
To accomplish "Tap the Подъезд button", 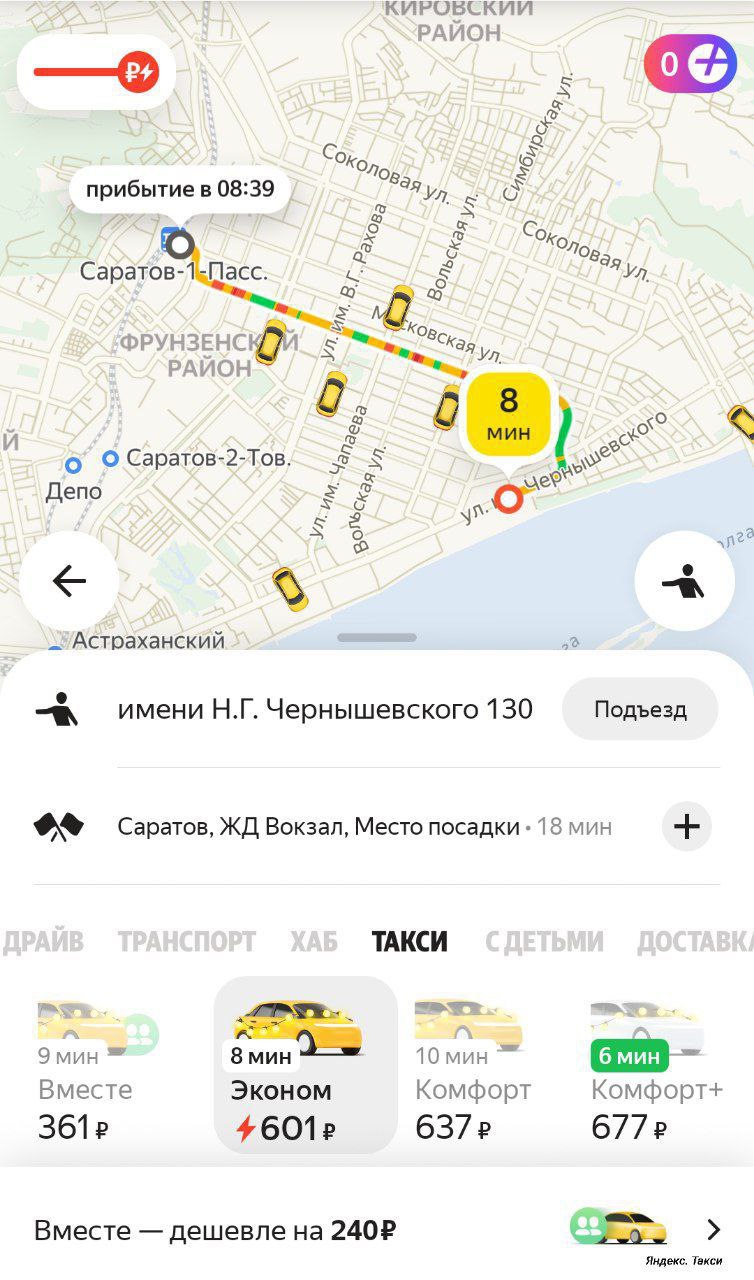I will coord(640,710).
